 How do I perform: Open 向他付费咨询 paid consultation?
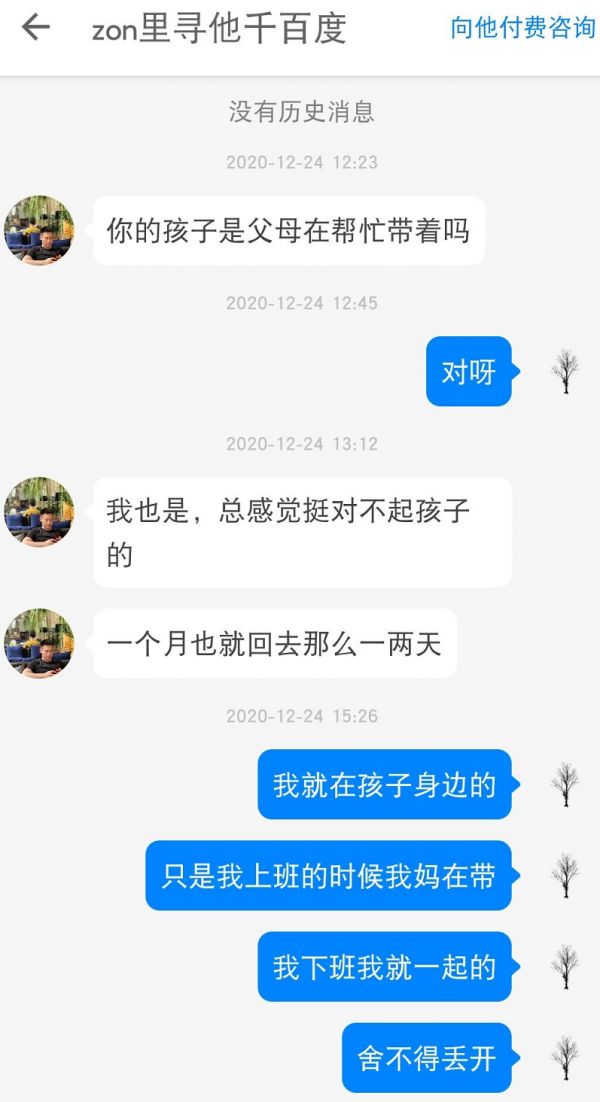point(522,28)
